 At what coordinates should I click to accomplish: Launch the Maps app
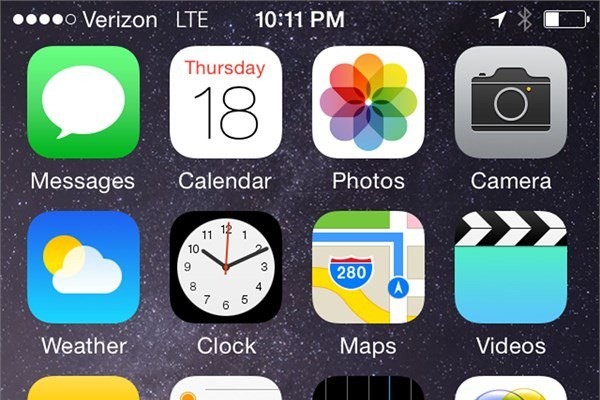368,267
